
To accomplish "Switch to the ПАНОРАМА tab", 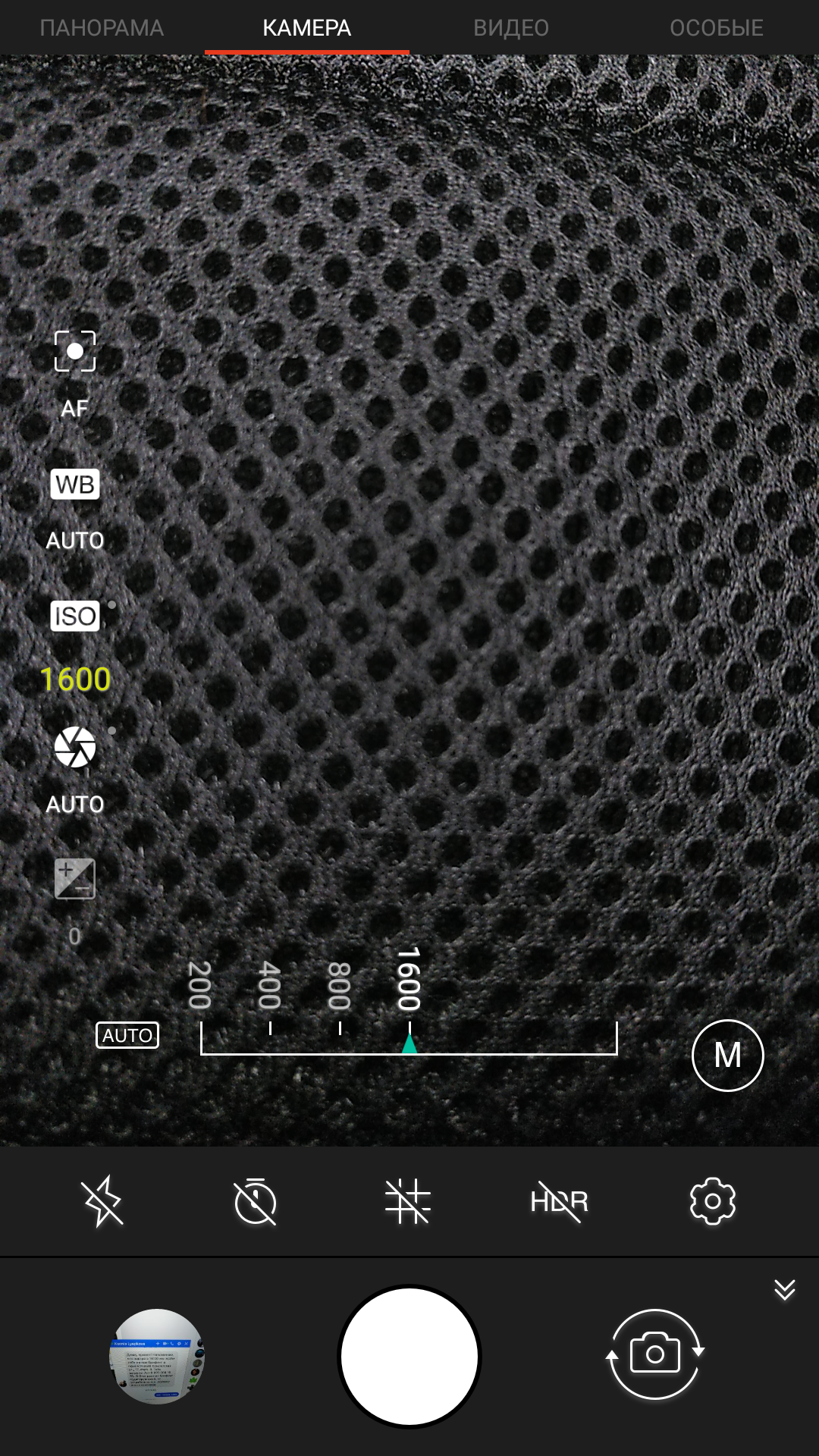I will tap(102, 28).
